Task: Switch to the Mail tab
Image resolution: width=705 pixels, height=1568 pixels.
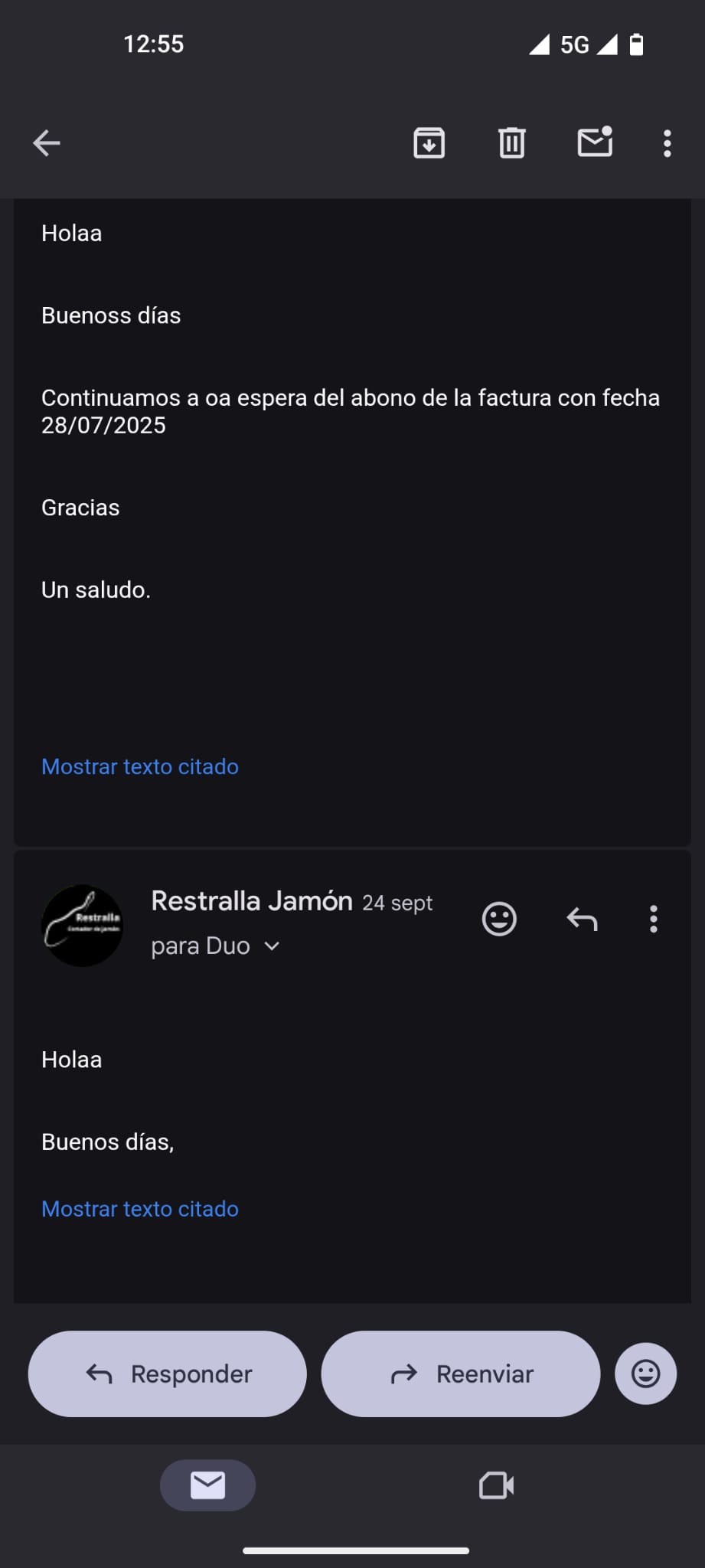Action: click(x=207, y=1485)
